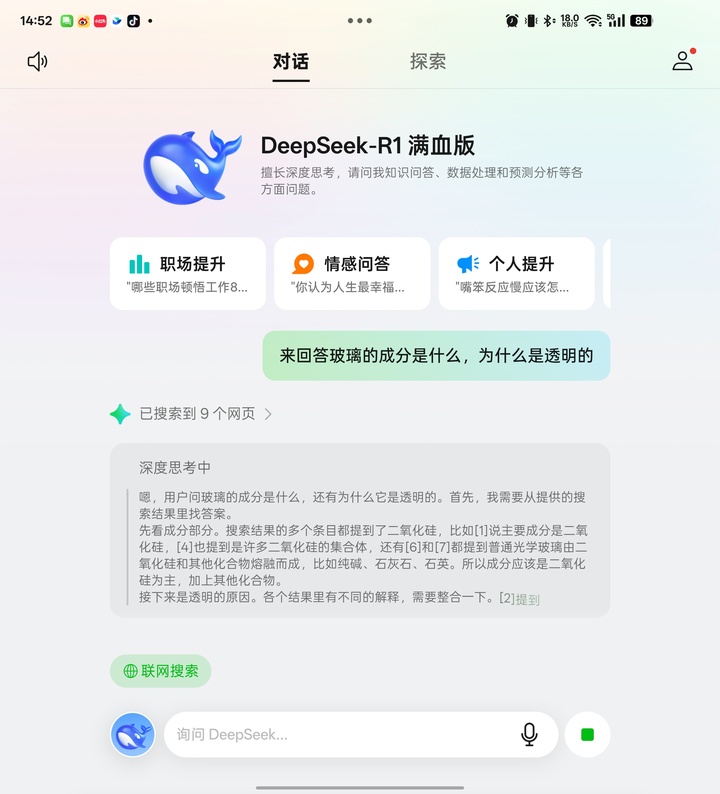The image size is (720, 794).
Task: Expand the 已搜索到 9 个网页 results
Action: (196, 413)
